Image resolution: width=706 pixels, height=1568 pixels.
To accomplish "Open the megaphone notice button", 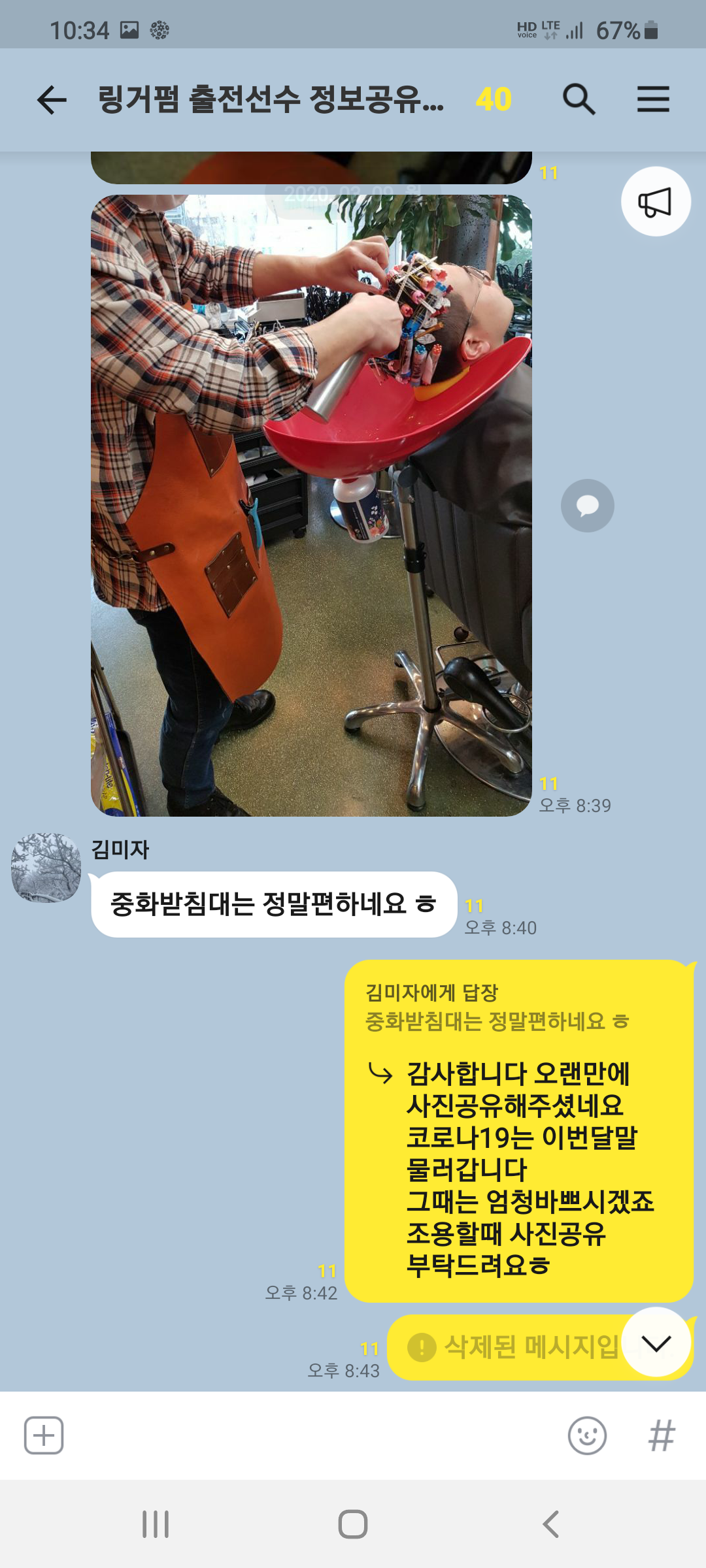I will pos(656,201).
